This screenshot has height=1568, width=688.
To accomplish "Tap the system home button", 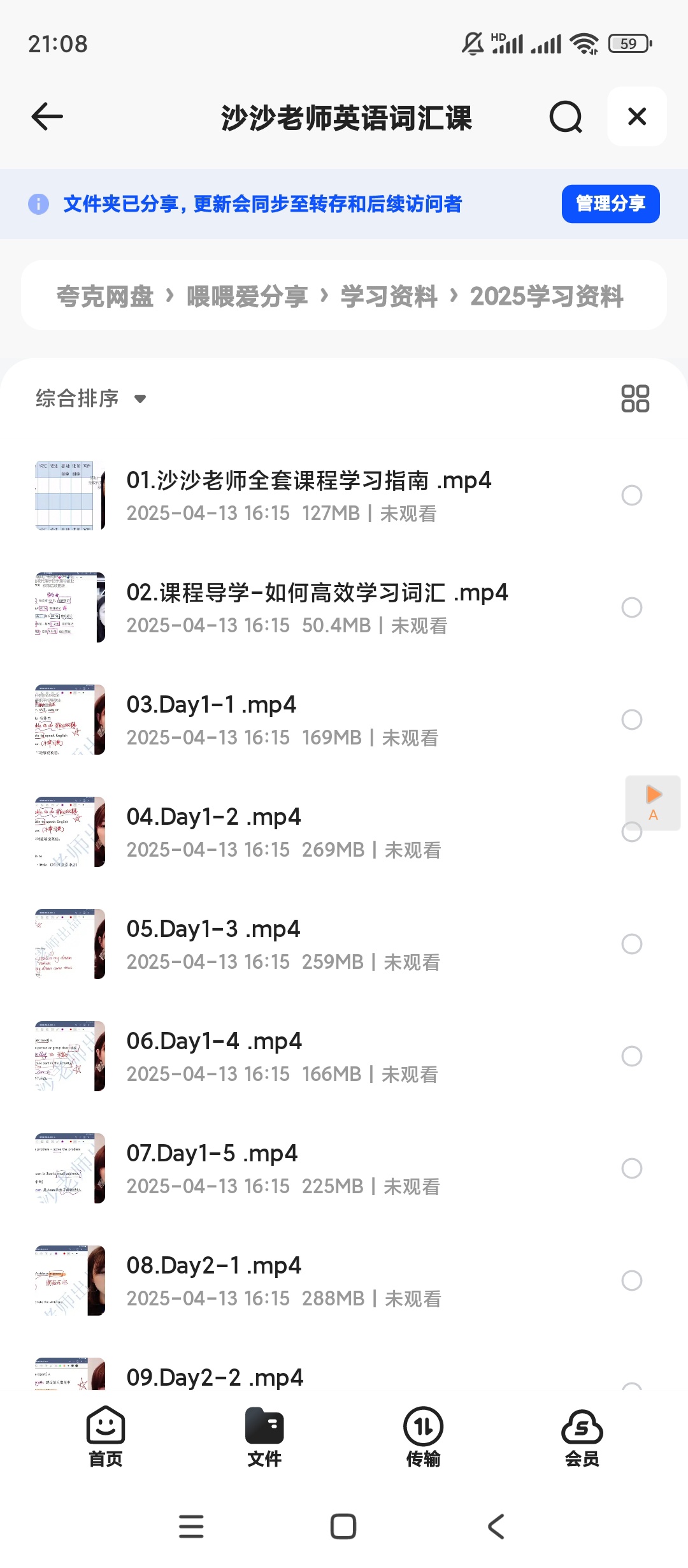I will point(343,1527).
